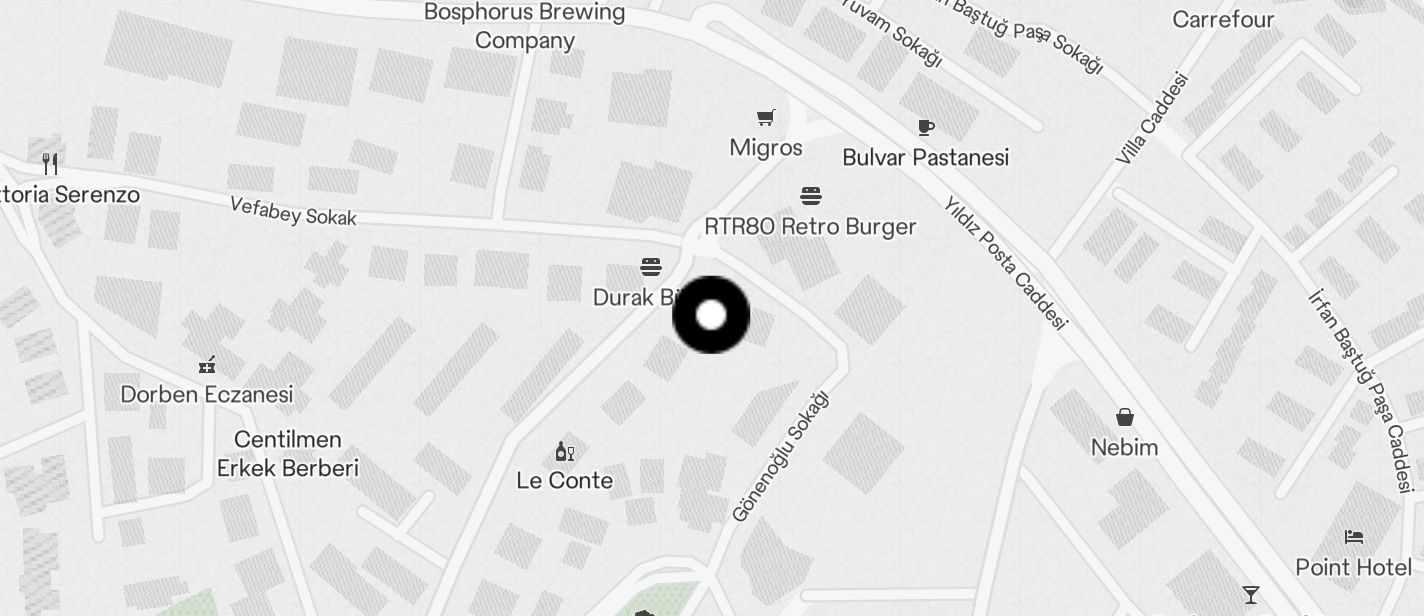Screen dimensions: 1424x616
Task: Select the Migros supermarket marker
Action: tap(766, 119)
